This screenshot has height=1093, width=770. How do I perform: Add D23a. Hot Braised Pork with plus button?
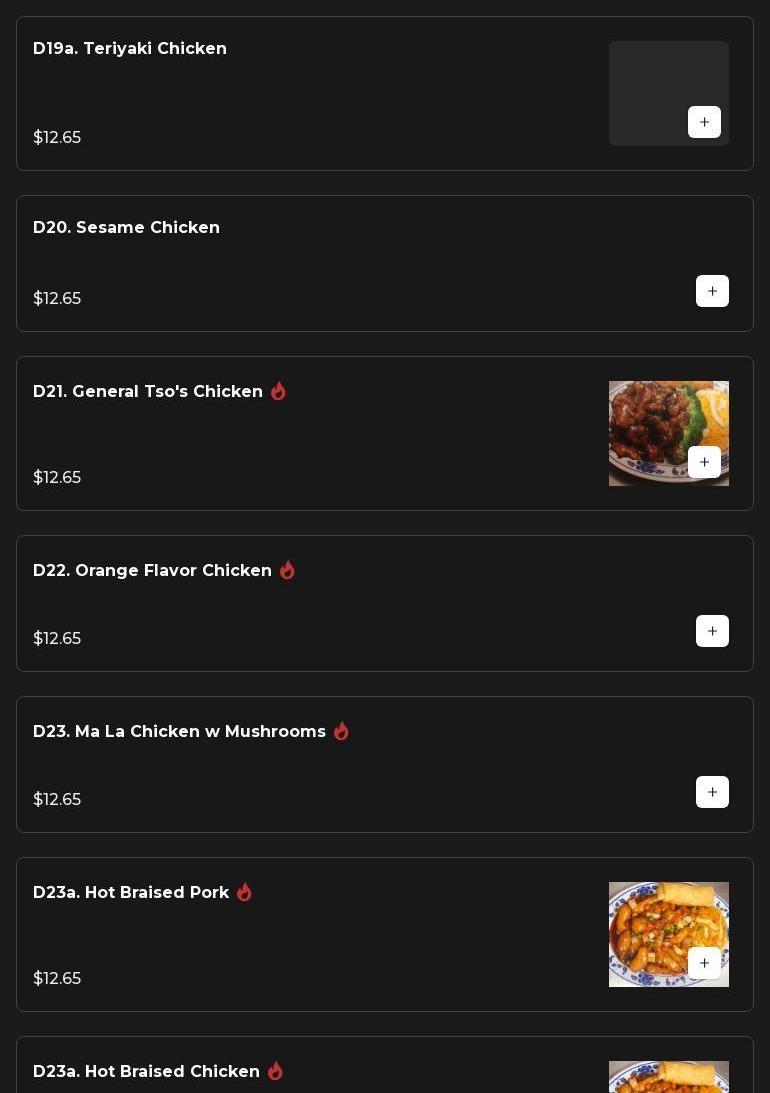click(x=704, y=963)
